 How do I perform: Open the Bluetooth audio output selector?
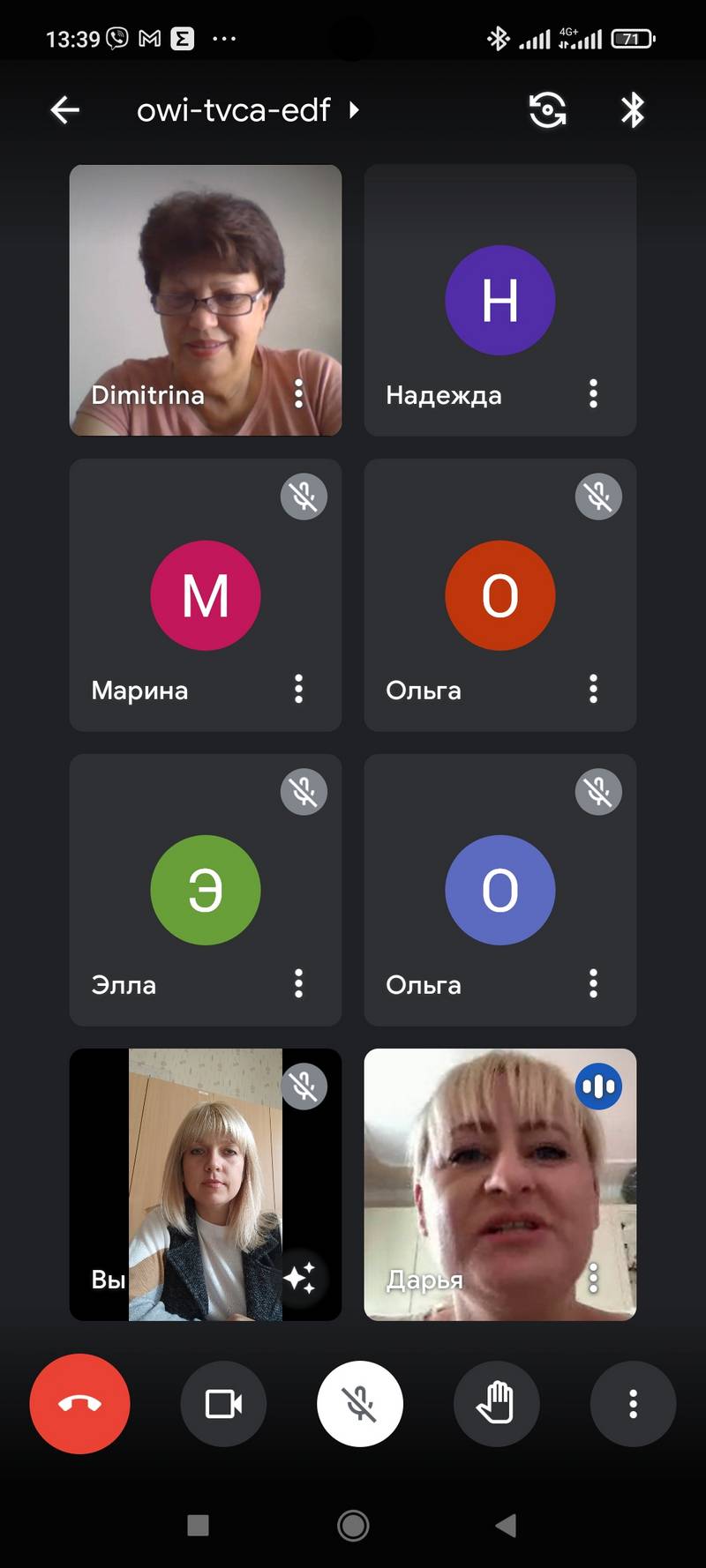(633, 110)
